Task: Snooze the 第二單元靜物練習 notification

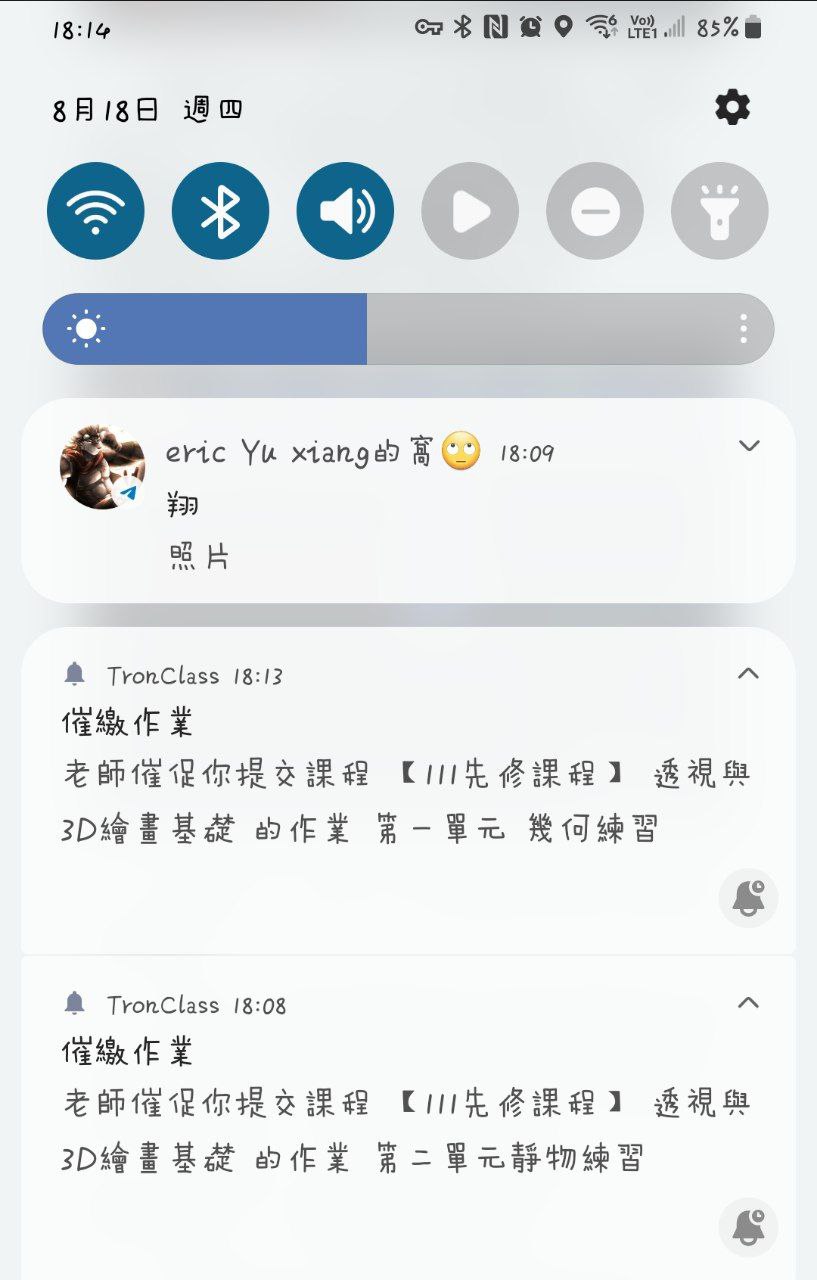Action: click(x=748, y=1227)
